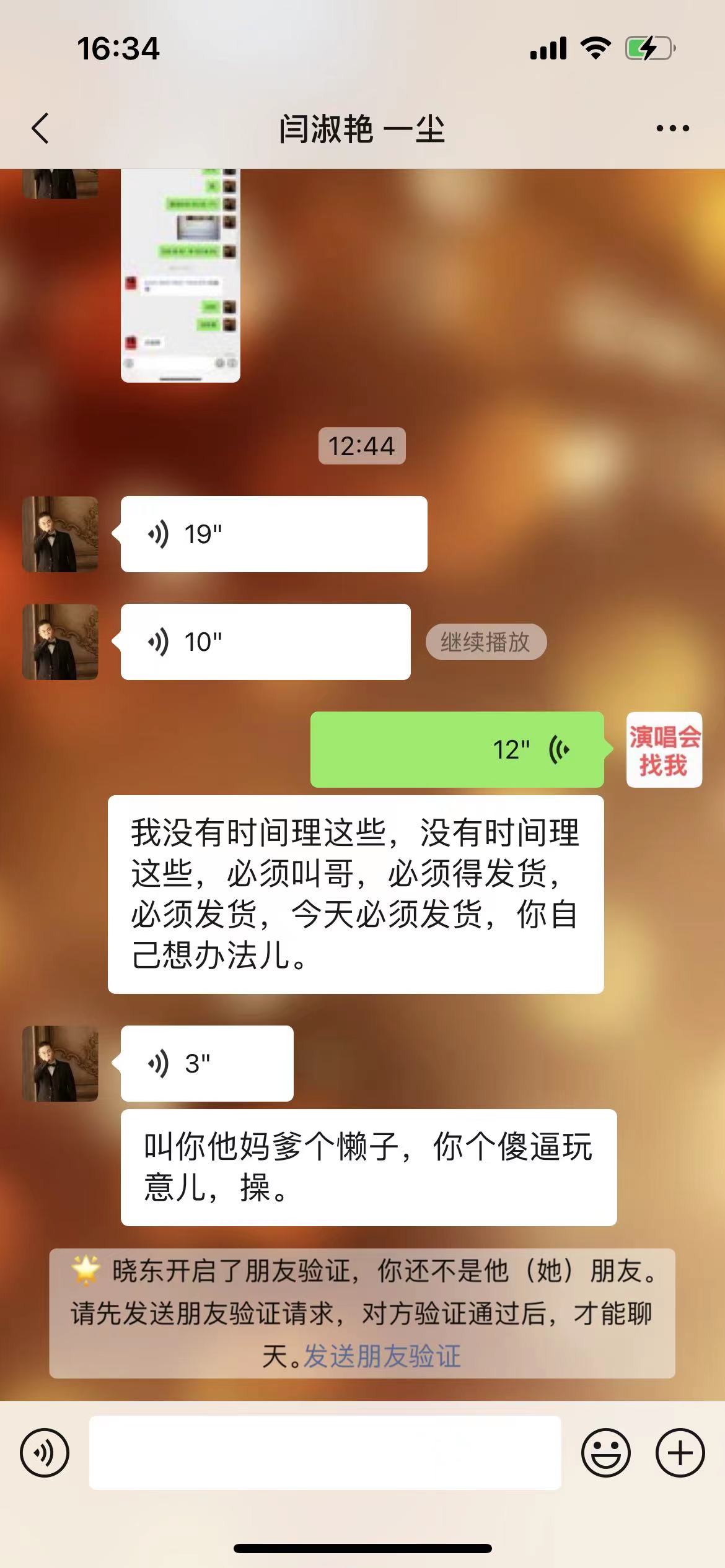Switch to voice input mode

pyautogui.click(x=45, y=1453)
